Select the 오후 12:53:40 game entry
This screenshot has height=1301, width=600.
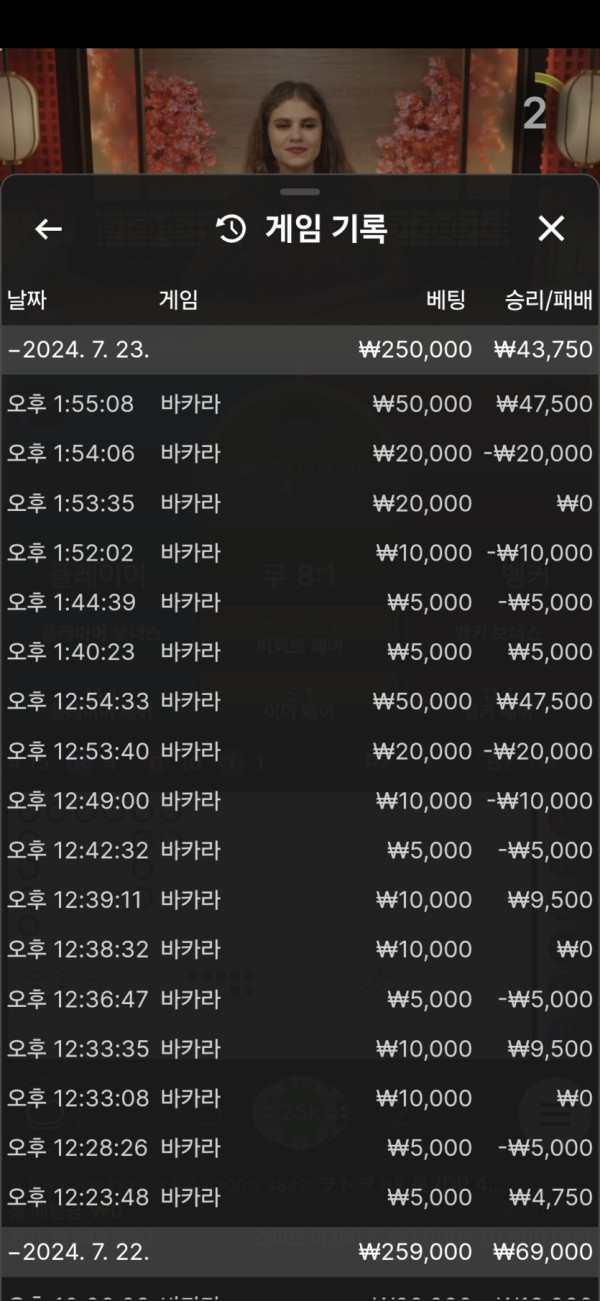[x=300, y=751]
